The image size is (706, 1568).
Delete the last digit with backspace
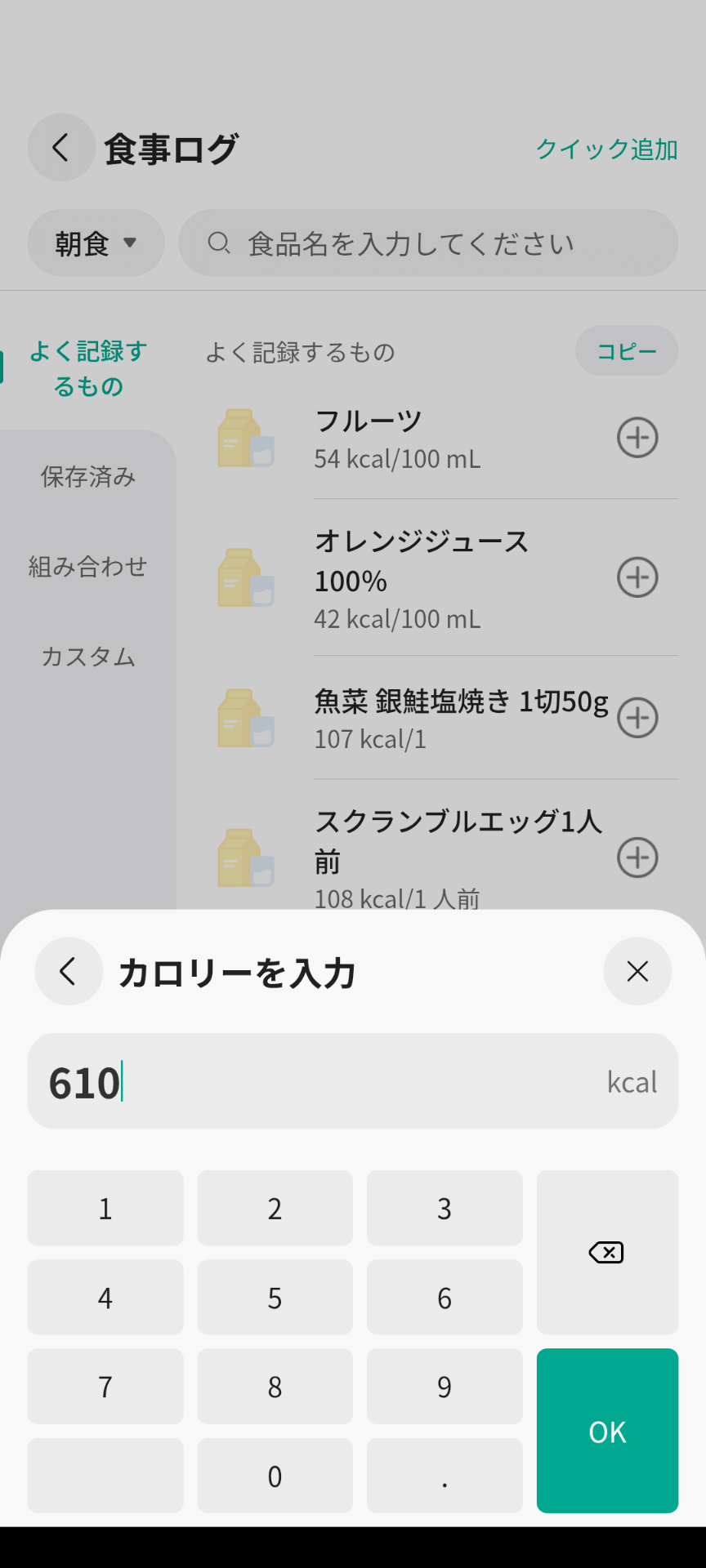click(x=607, y=1252)
